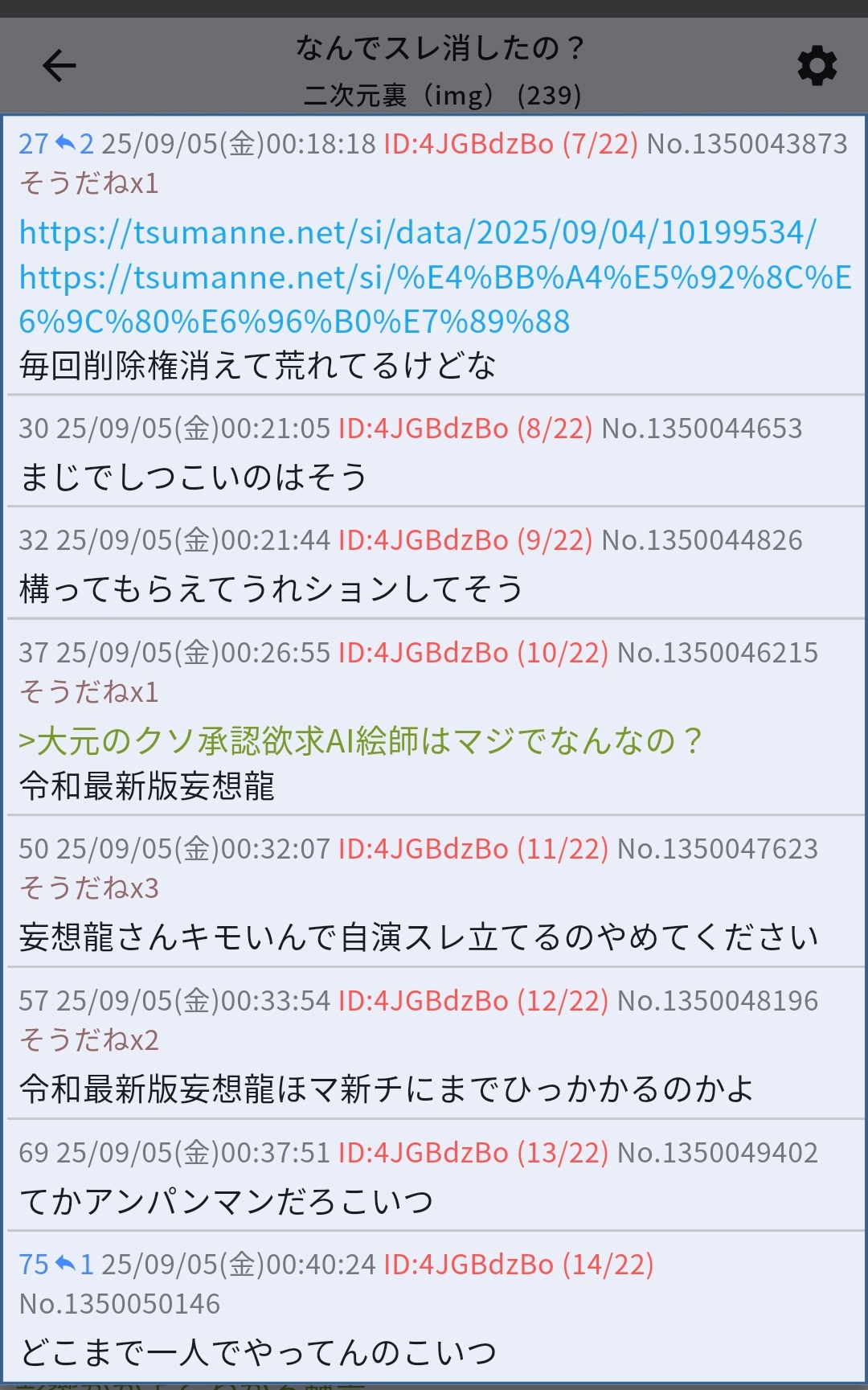This screenshot has height=1390, width=868.
Task: Open the settings gear
Action: coord(817,66)
